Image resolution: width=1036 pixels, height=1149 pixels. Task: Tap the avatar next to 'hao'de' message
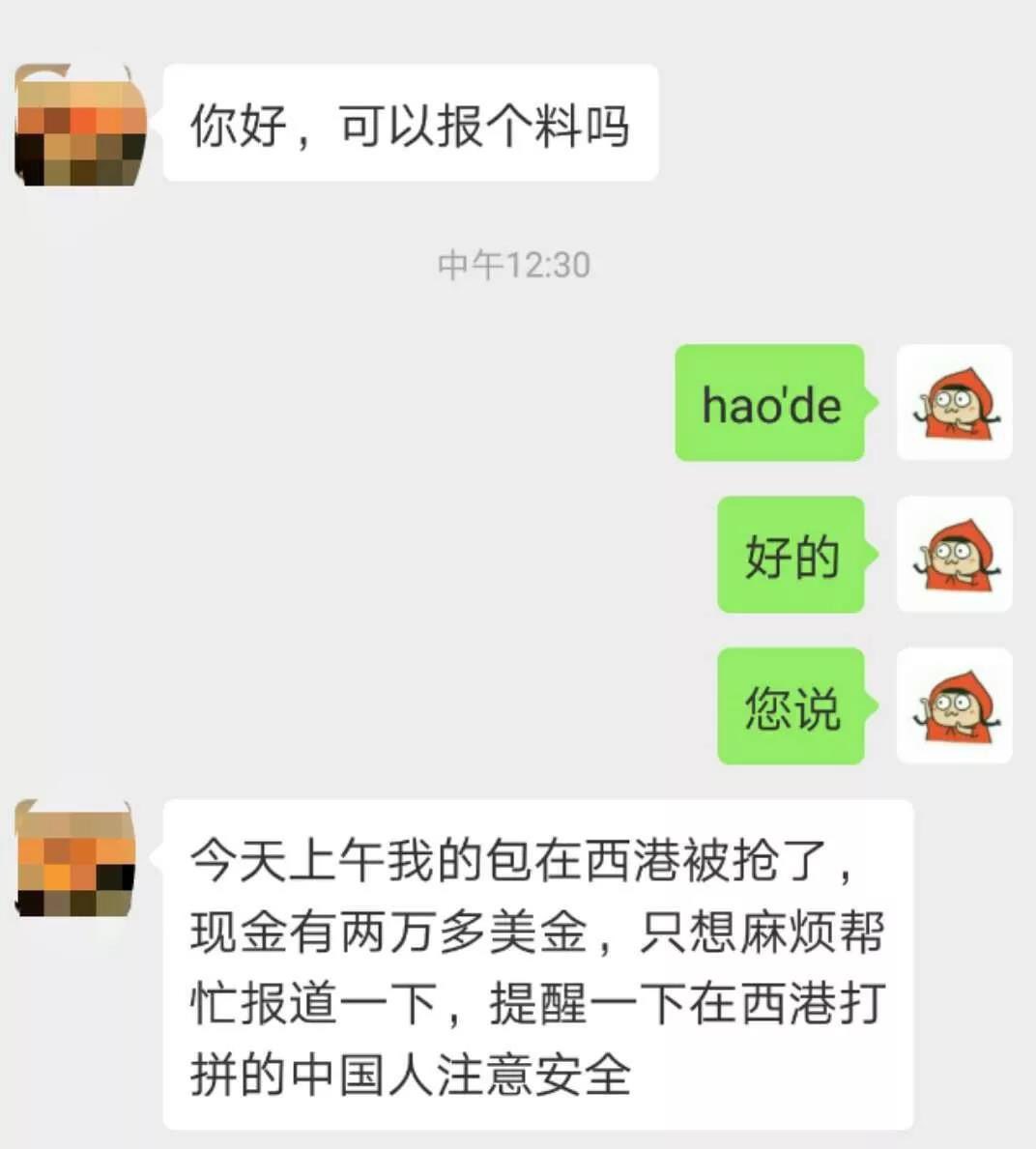(954, 402)
